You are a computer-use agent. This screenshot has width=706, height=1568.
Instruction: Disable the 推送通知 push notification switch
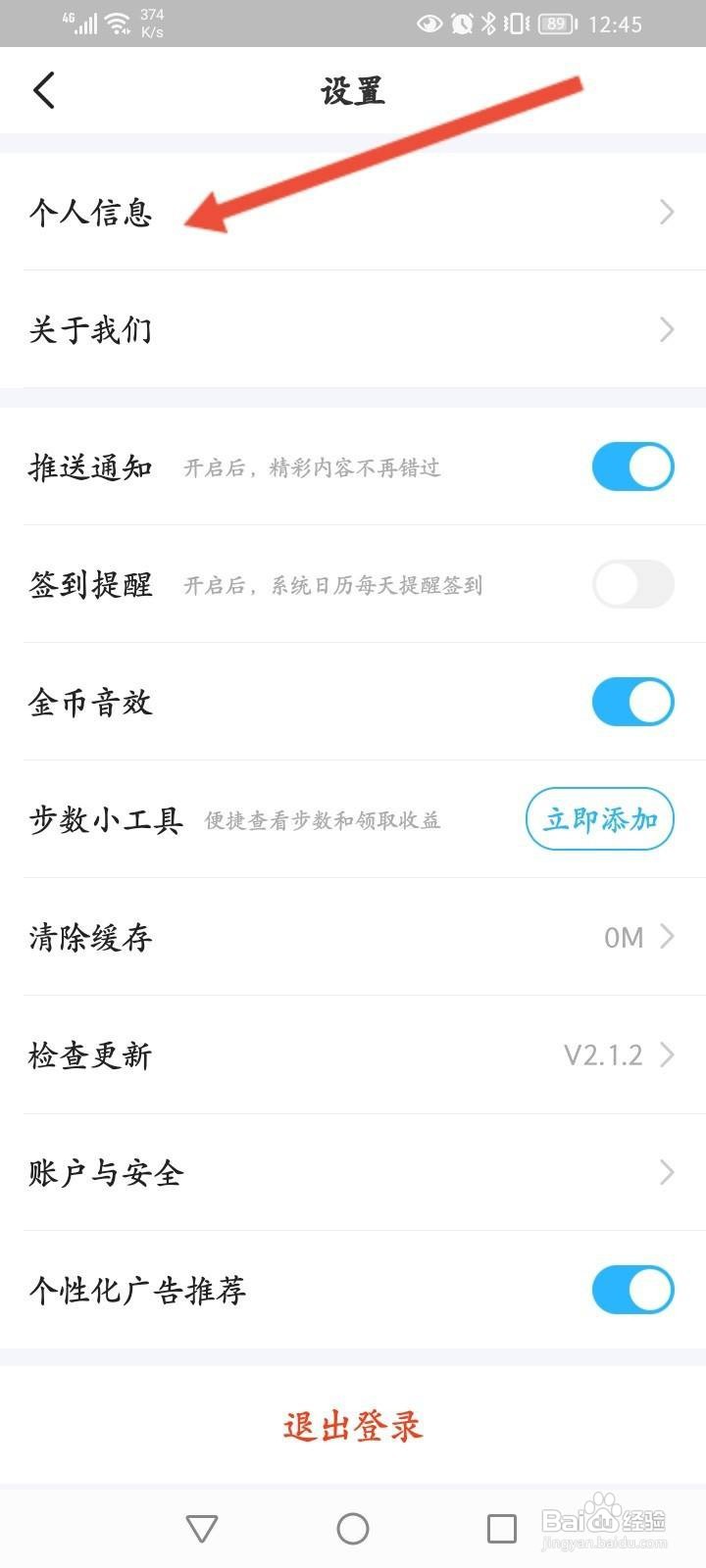pos(632,466)
